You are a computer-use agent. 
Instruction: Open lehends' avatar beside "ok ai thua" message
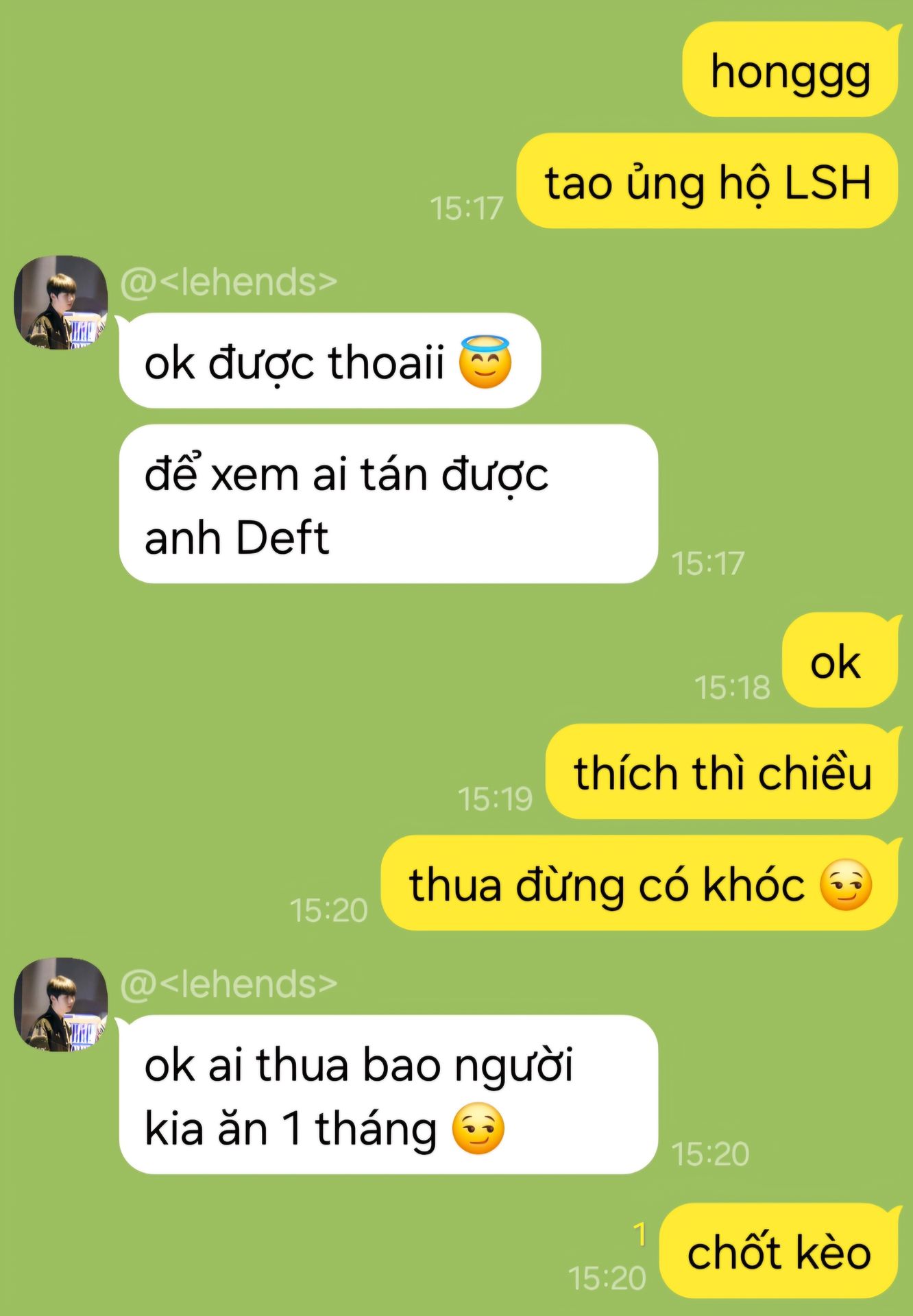[x=61, y=1004]
